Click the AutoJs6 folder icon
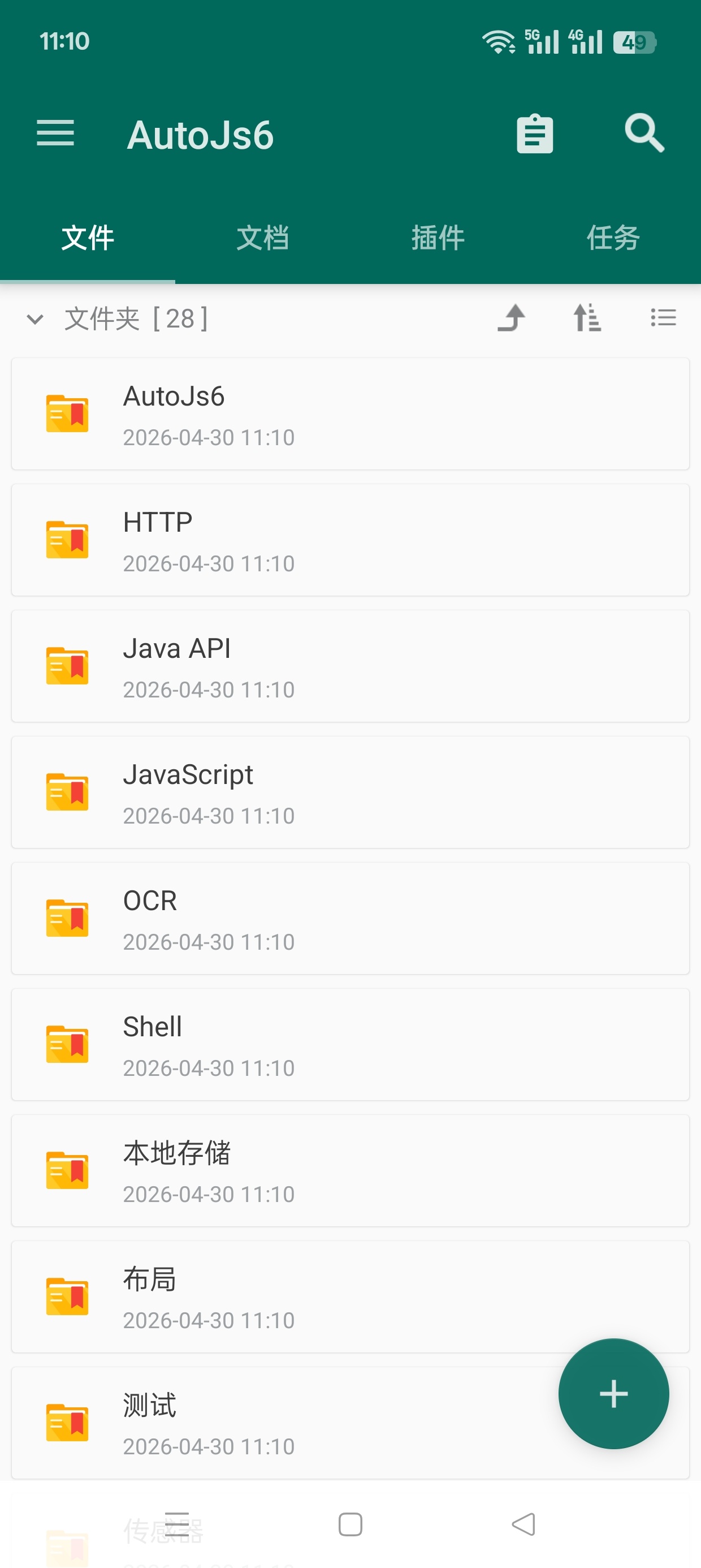This screenshot has width=701, height=1568. tap(67, 414)
